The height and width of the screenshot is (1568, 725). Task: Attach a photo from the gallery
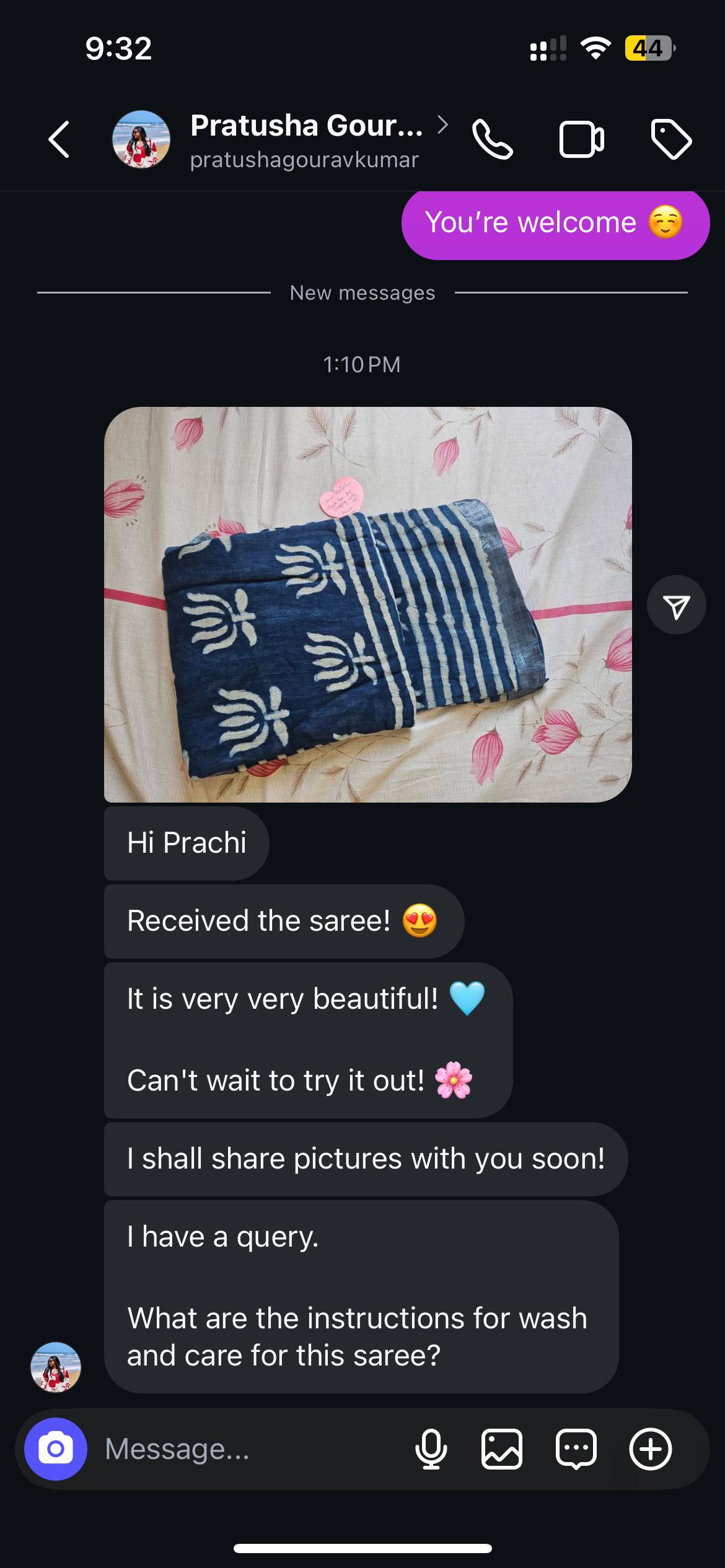(502, 1449)
